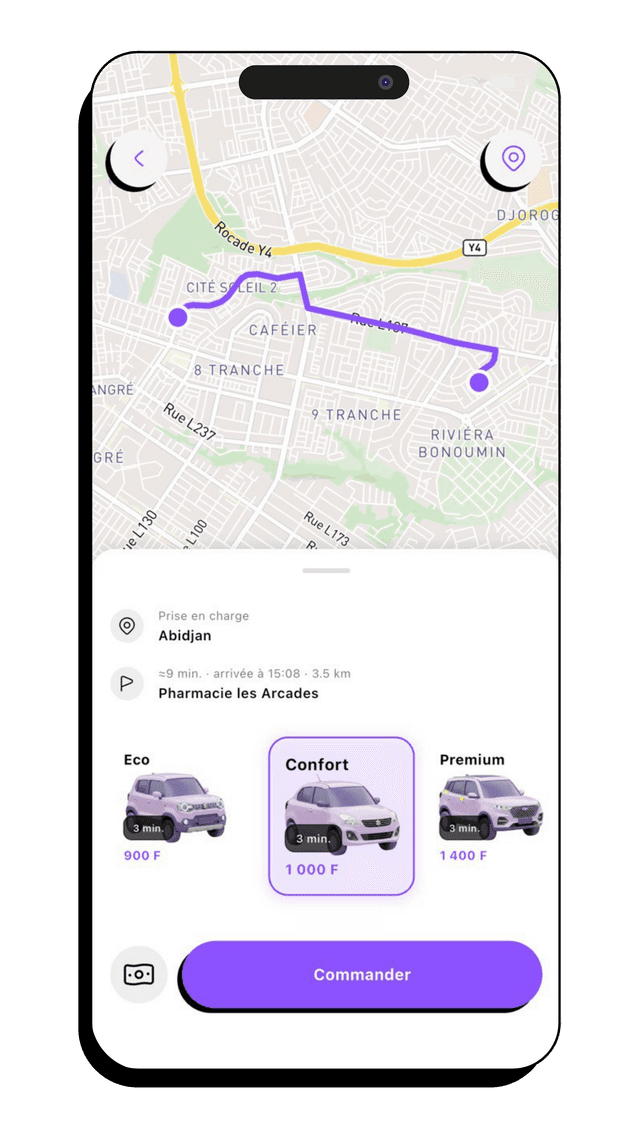Tap the bottom sheet drag handle
640x1138 pixels.
pos(326,570)
